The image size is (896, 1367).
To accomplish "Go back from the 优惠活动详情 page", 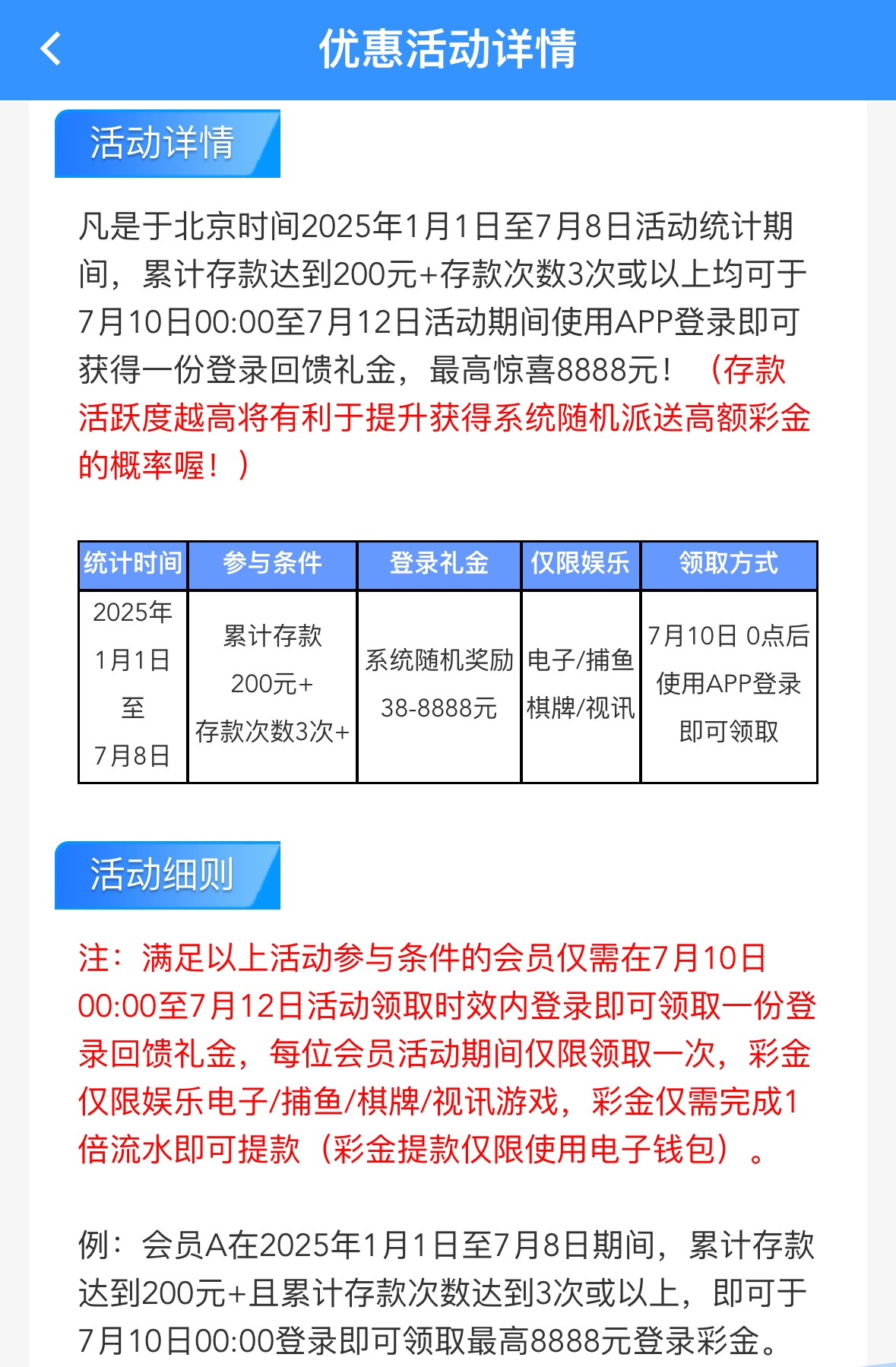I will click(x=51, y=49).
